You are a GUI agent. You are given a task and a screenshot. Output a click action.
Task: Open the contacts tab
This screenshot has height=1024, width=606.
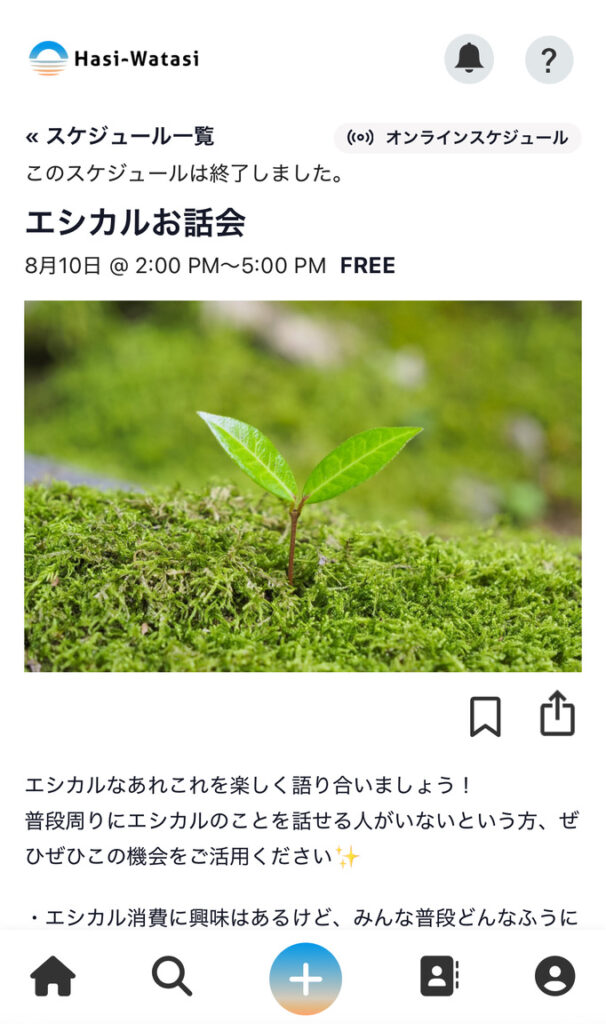(x=439, y=976)
